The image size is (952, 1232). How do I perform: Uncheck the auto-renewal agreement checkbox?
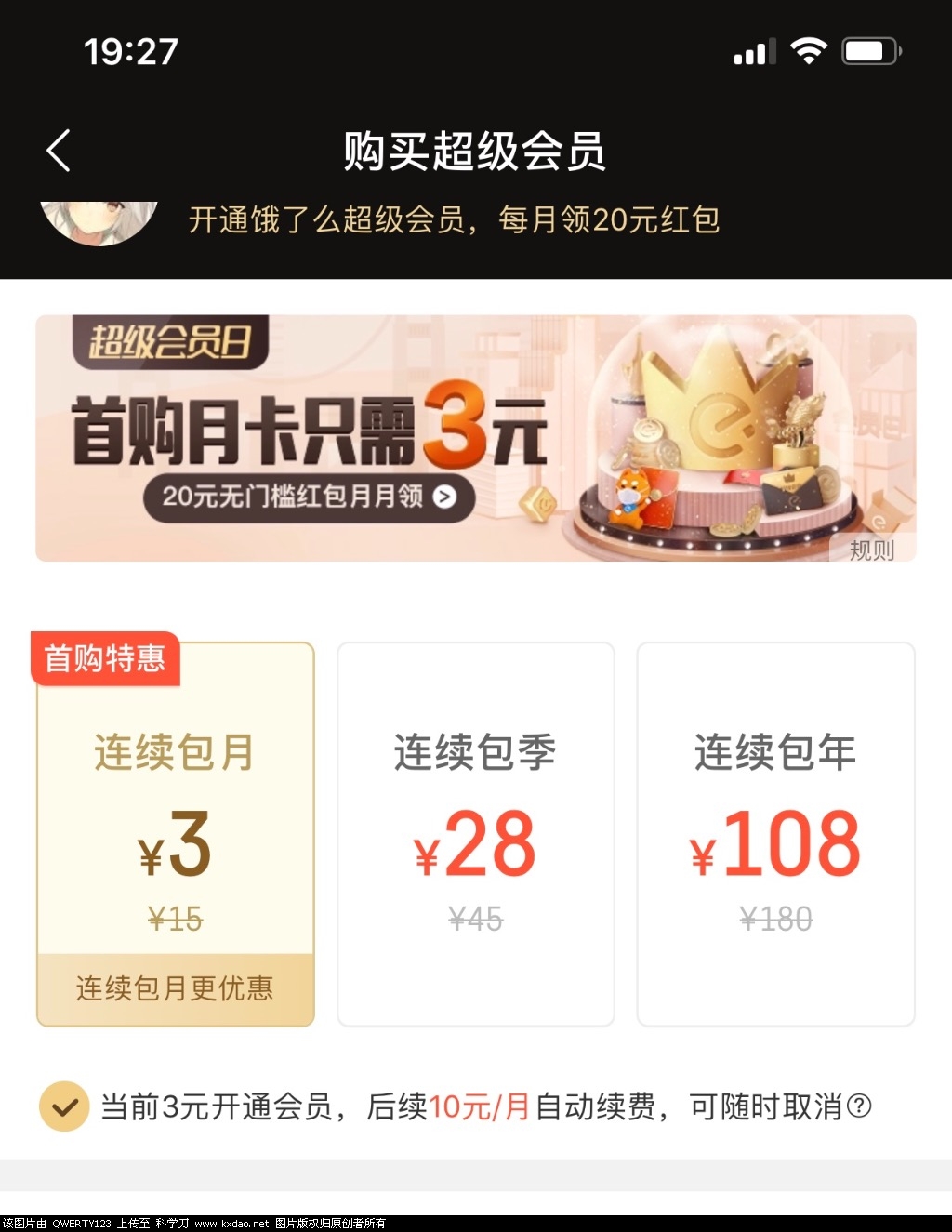(63, 1106)
